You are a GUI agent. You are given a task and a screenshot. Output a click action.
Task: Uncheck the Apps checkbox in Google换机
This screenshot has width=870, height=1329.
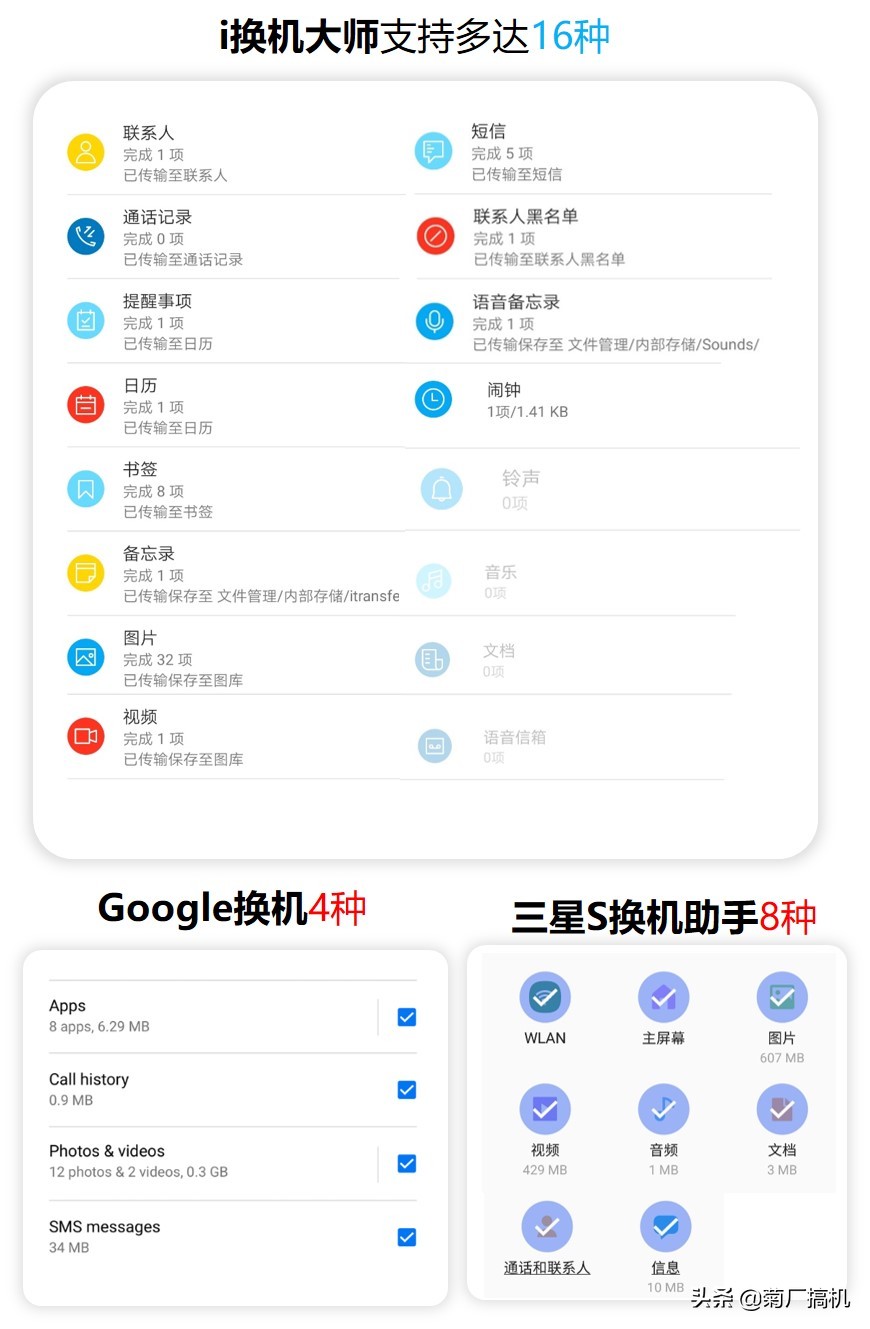click(406, 1016)
